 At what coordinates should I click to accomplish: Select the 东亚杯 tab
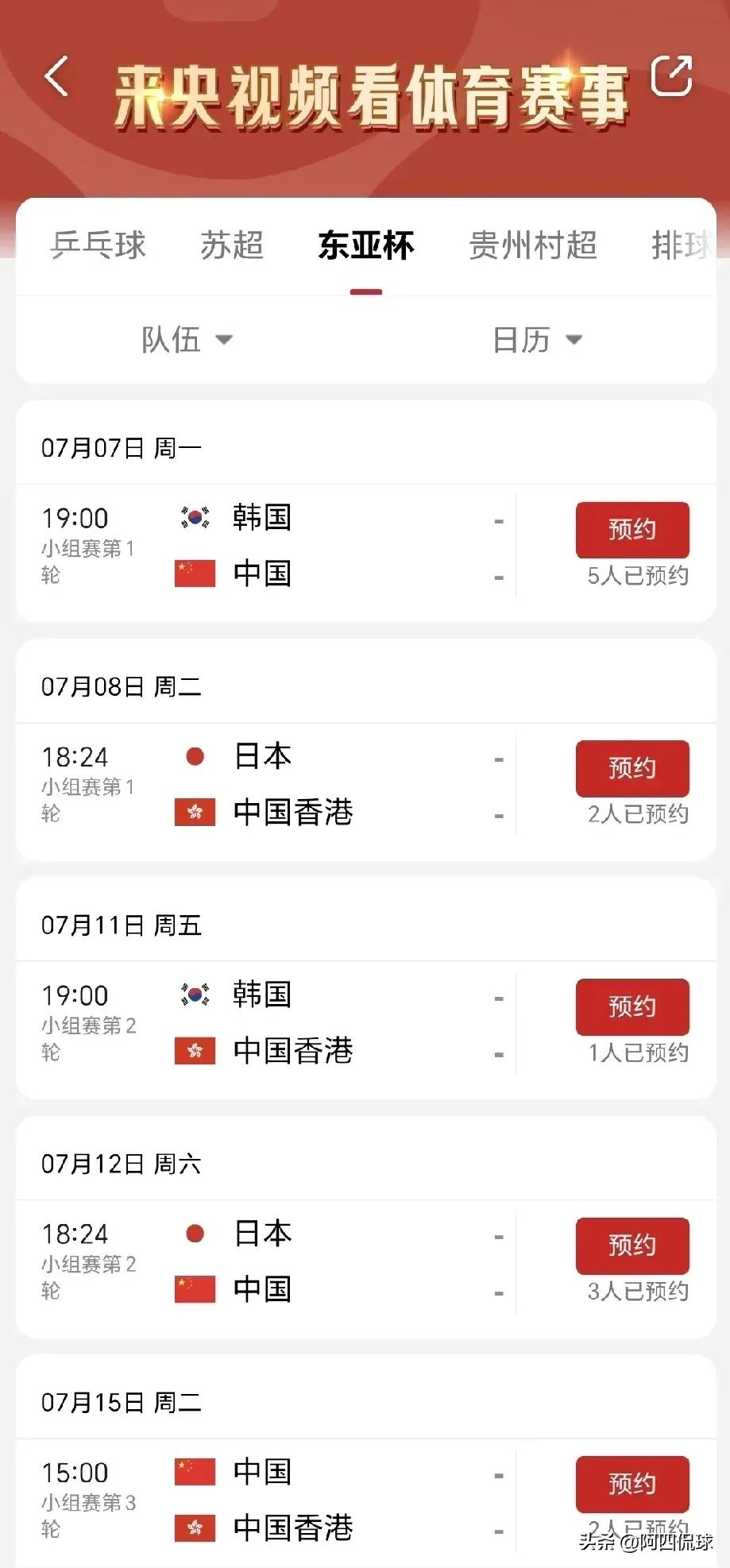(366, 245)
